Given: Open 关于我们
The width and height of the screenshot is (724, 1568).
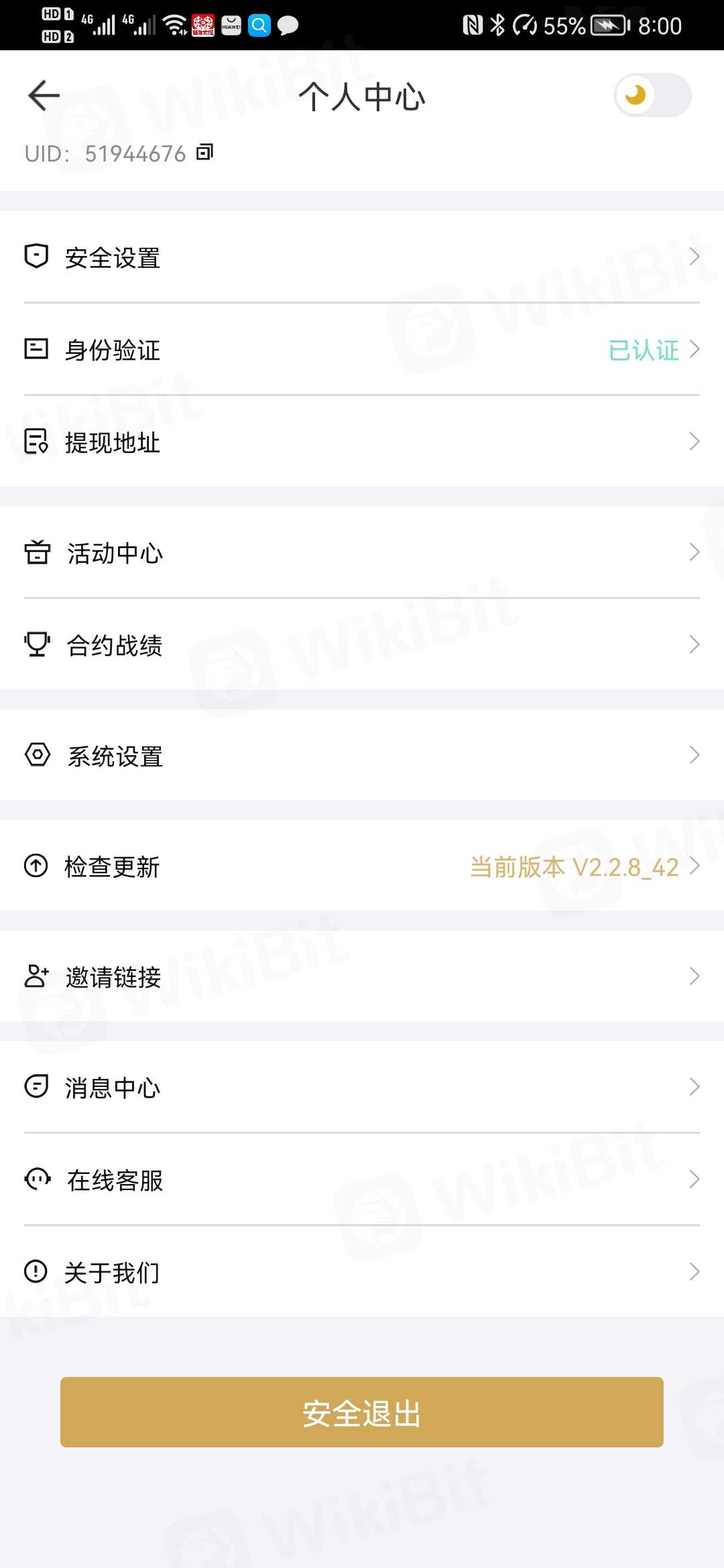Looking at the screenshot, I should click(x=362, y=1272).
